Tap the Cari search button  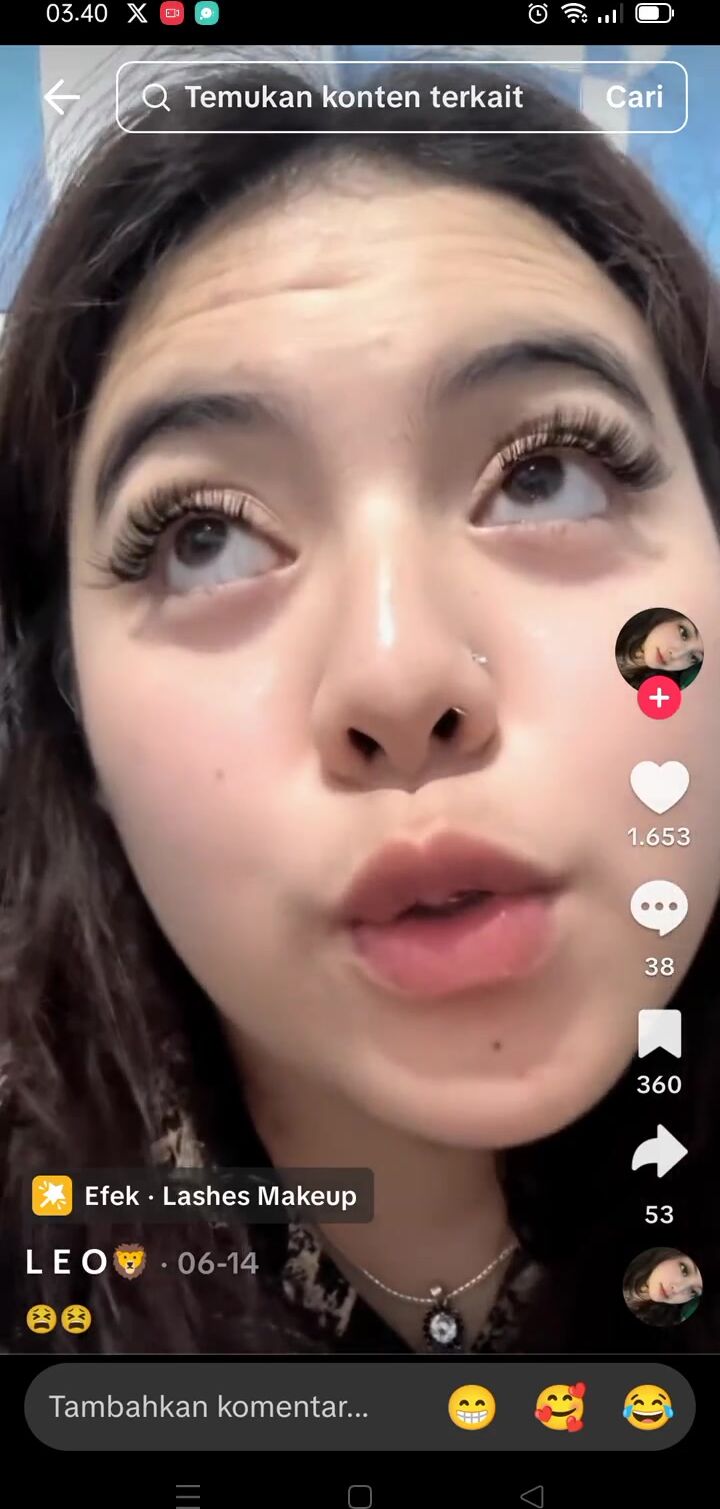(634, 97)
